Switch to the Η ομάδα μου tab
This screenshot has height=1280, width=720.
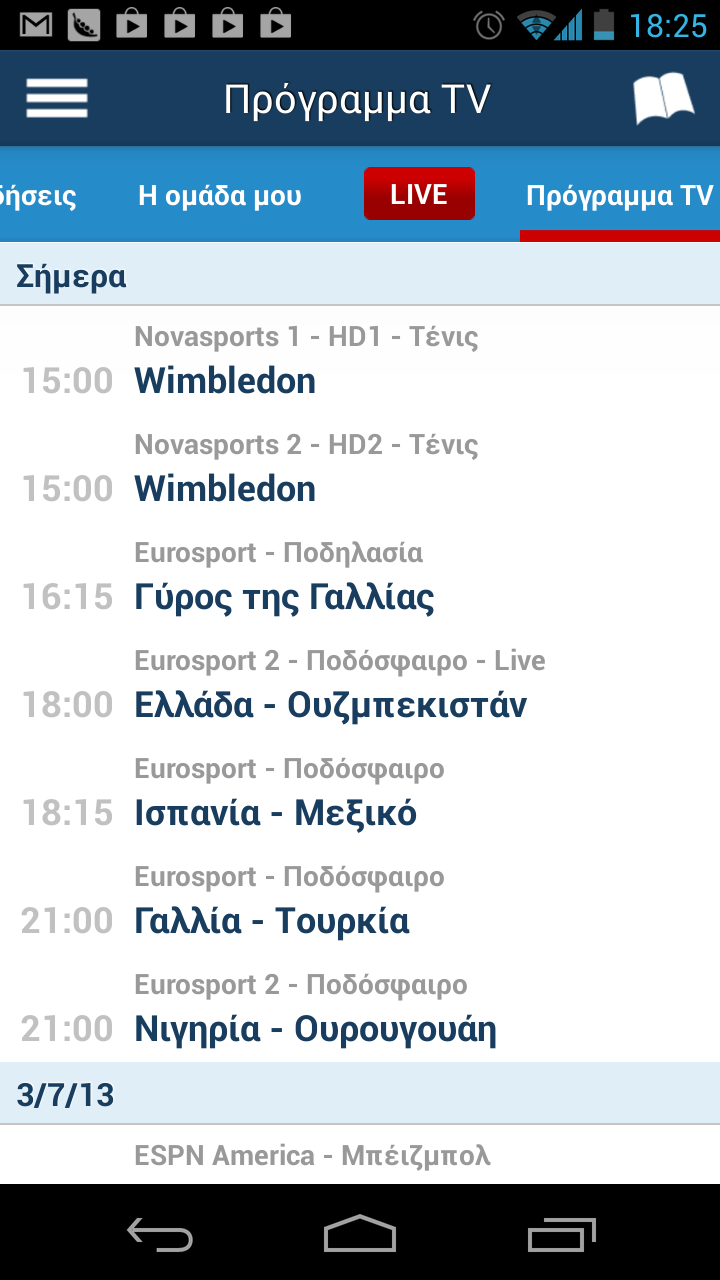(x=220, y=195)
